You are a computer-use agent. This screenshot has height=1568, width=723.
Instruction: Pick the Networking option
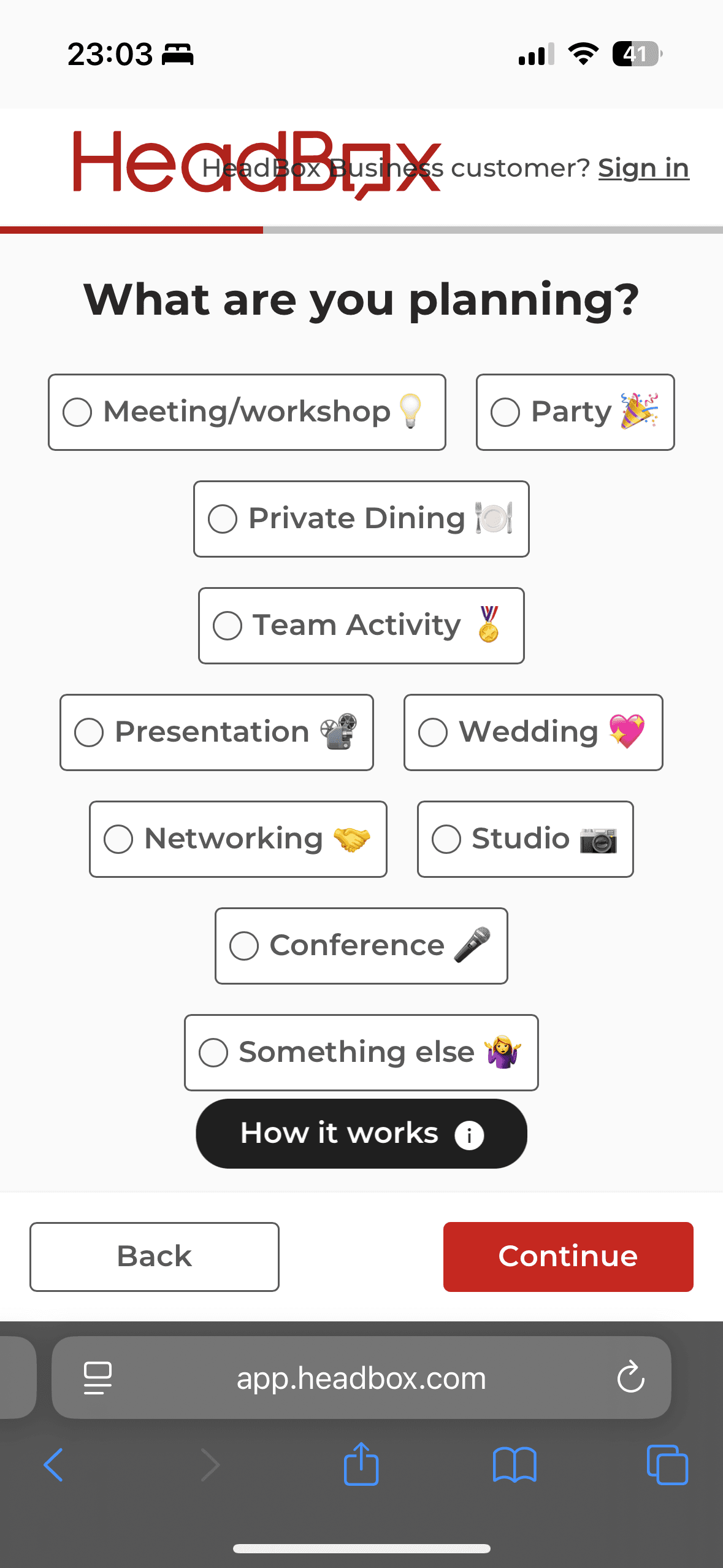237,839
